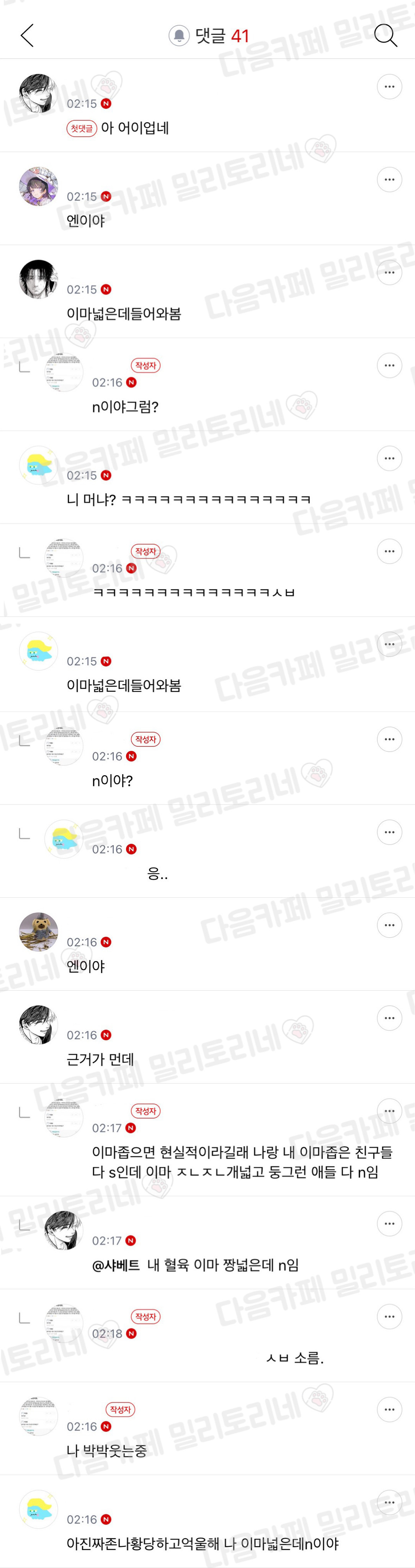Image resolution: width=415 pixels, height=1568 pixels.
Task: Open options for '니 머냐?' comment
Action: click(x=389, y=458)
